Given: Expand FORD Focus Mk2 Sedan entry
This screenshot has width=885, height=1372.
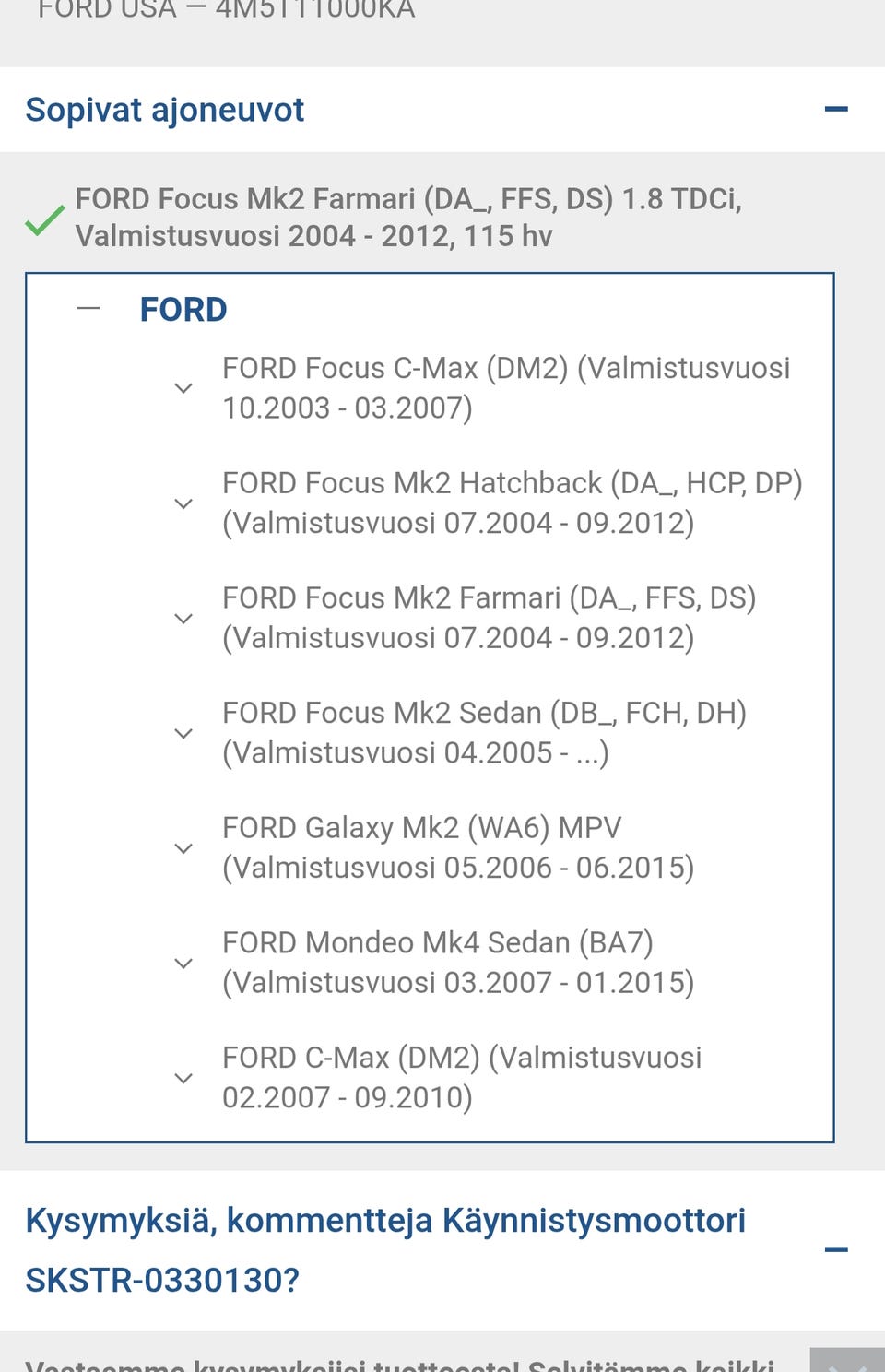Looking at the screenshot, I should (183, 734).
